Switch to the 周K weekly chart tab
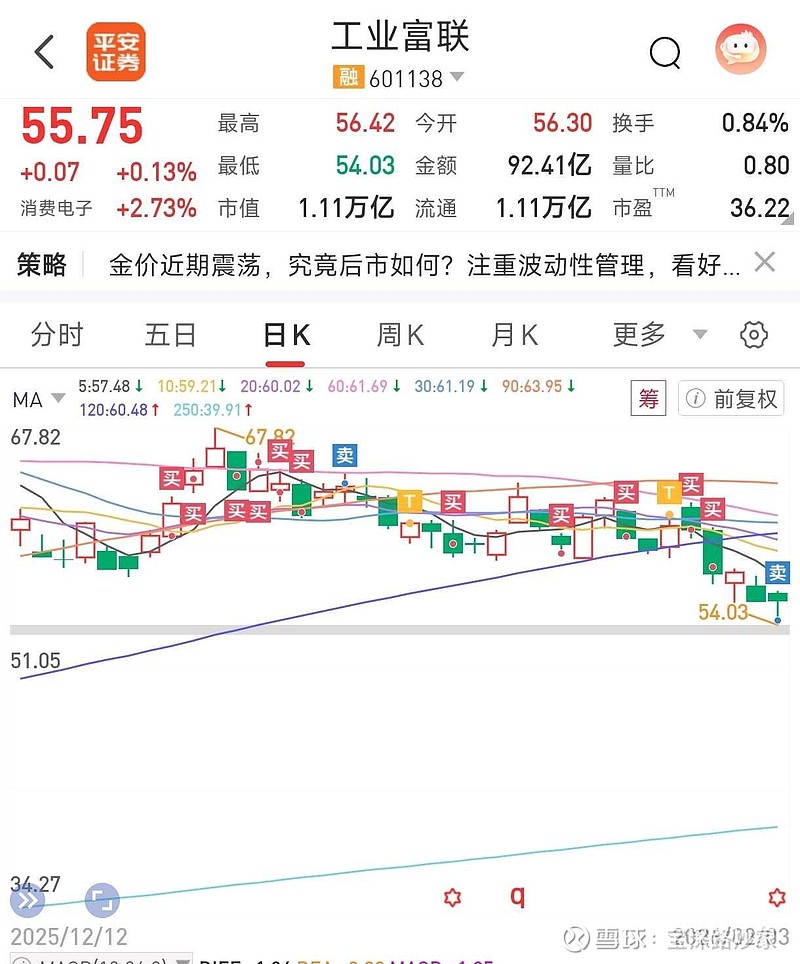Viewport: 800px width, 964px height. coord(399,335)
